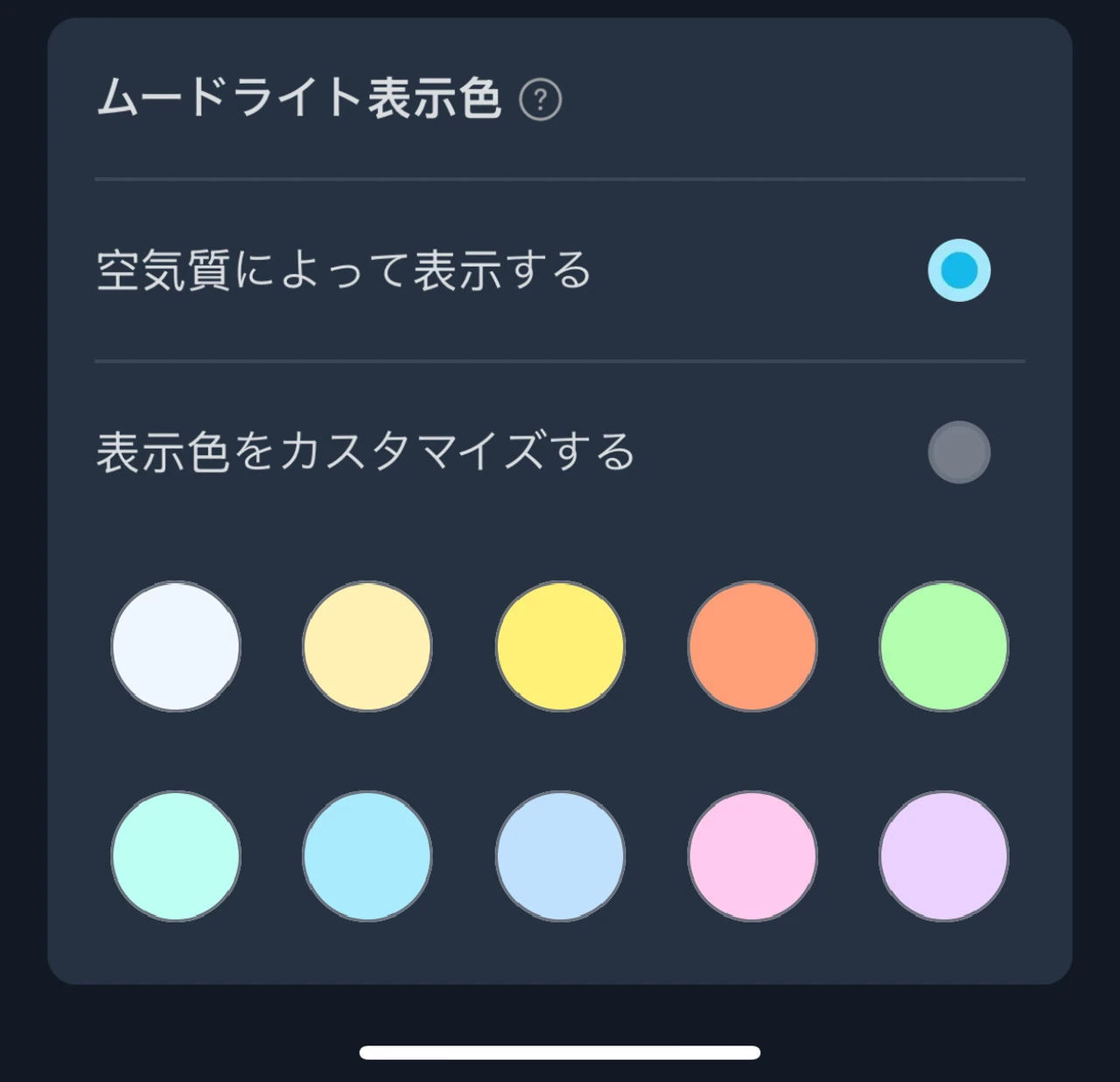Select the 空気質によって表示する radio option
The image size is (1120, 1082).
click(x=959, y=270)
